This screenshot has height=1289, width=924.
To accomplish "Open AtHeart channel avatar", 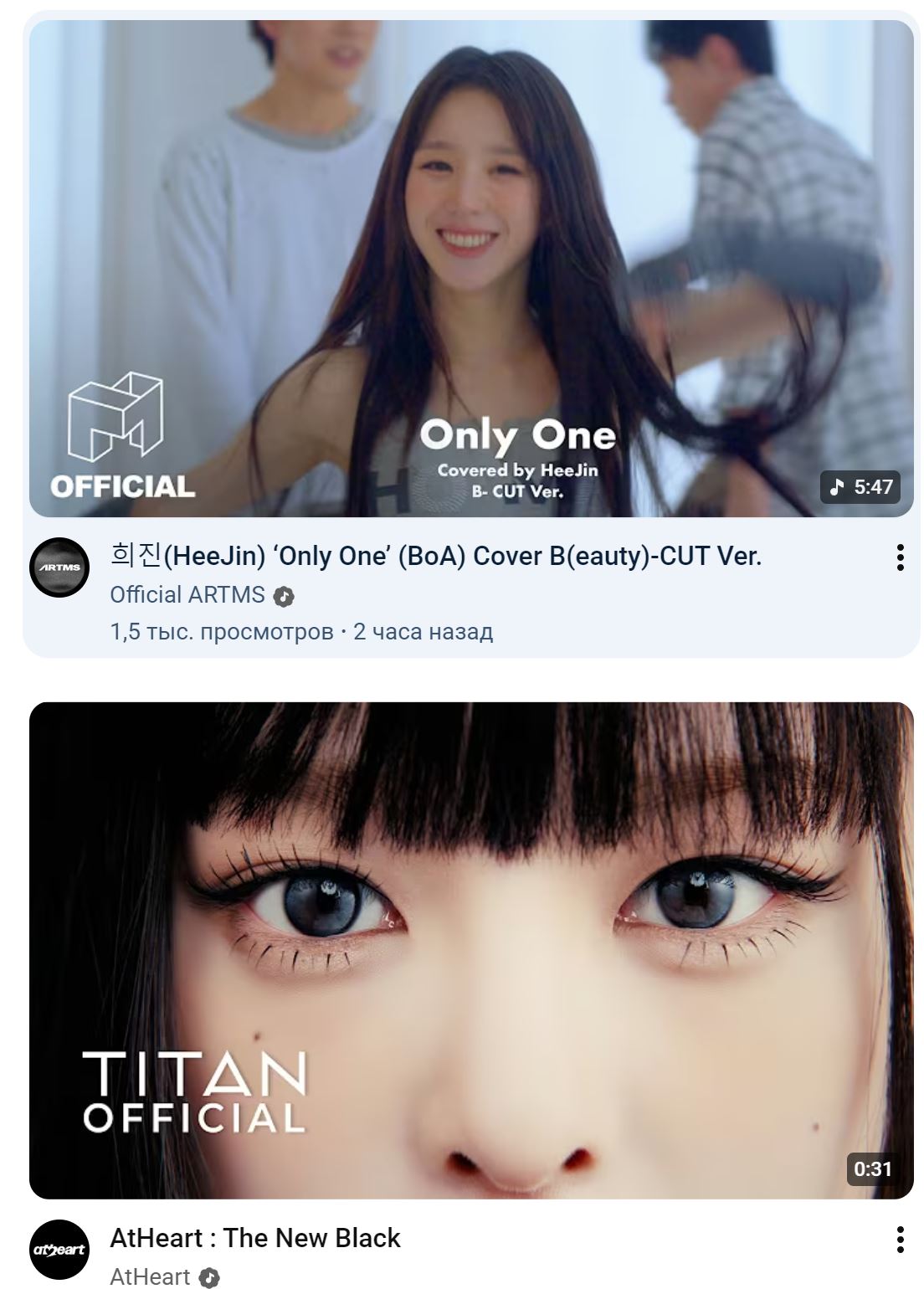I will pyautogui.click(x=59, y=1250).
